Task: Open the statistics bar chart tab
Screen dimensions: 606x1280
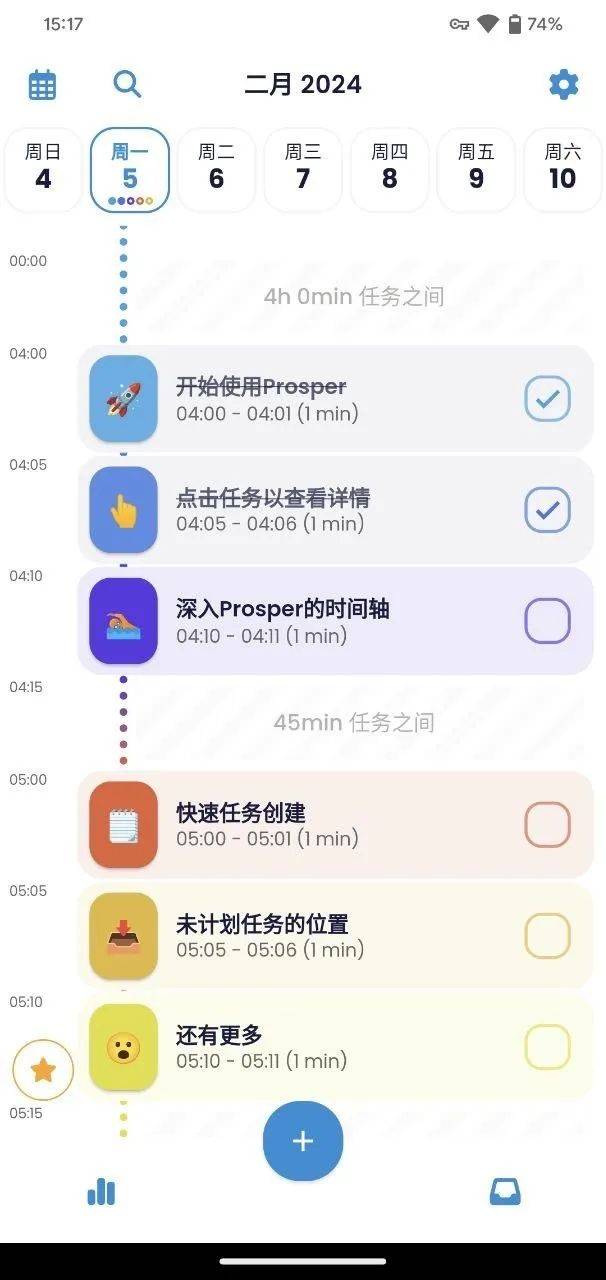Action: tap(101, 1191)
